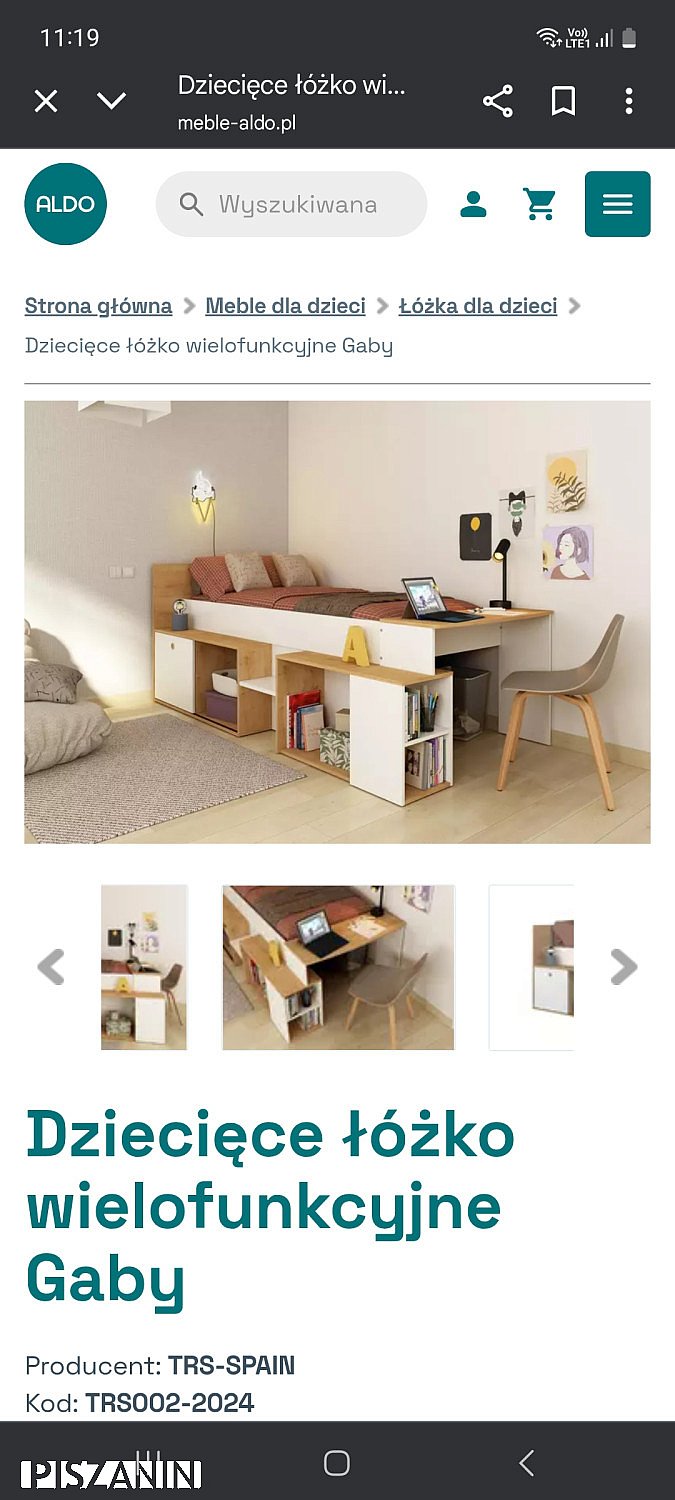
Task: Minimize the custom tab with the down chevron
Action: tap(111, 101)
